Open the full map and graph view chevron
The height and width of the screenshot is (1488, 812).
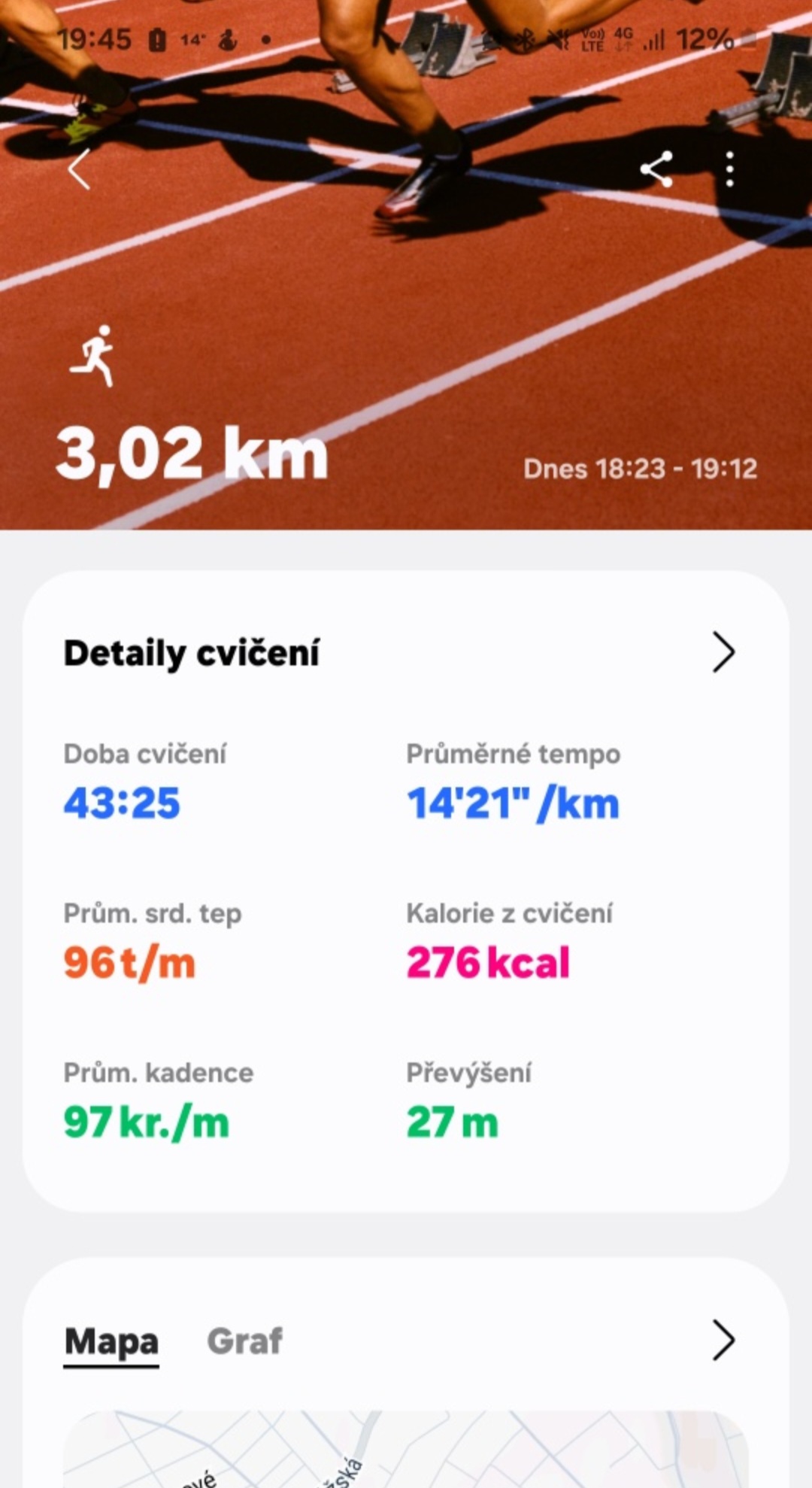click(x=723, y=1340)
